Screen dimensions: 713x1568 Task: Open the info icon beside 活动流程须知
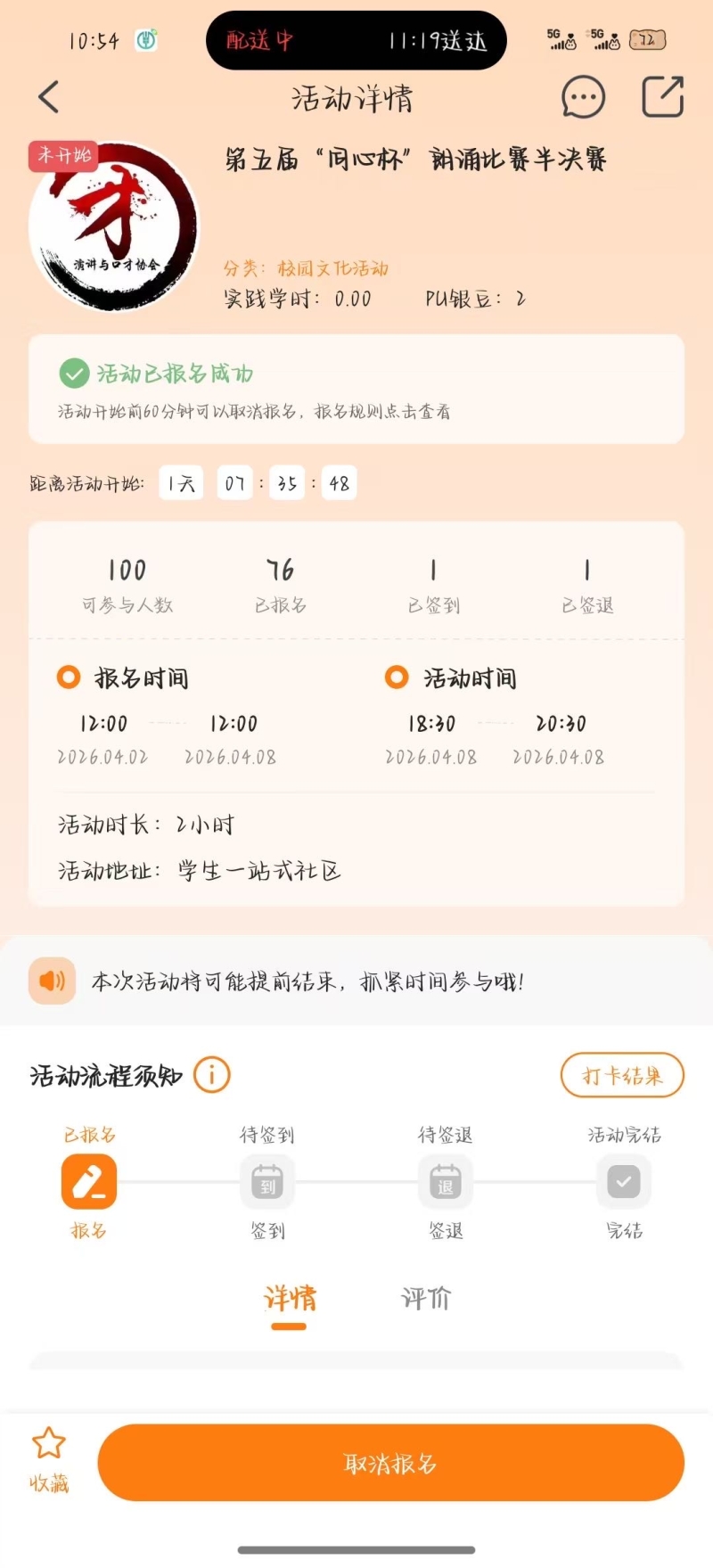(212, 1075)
